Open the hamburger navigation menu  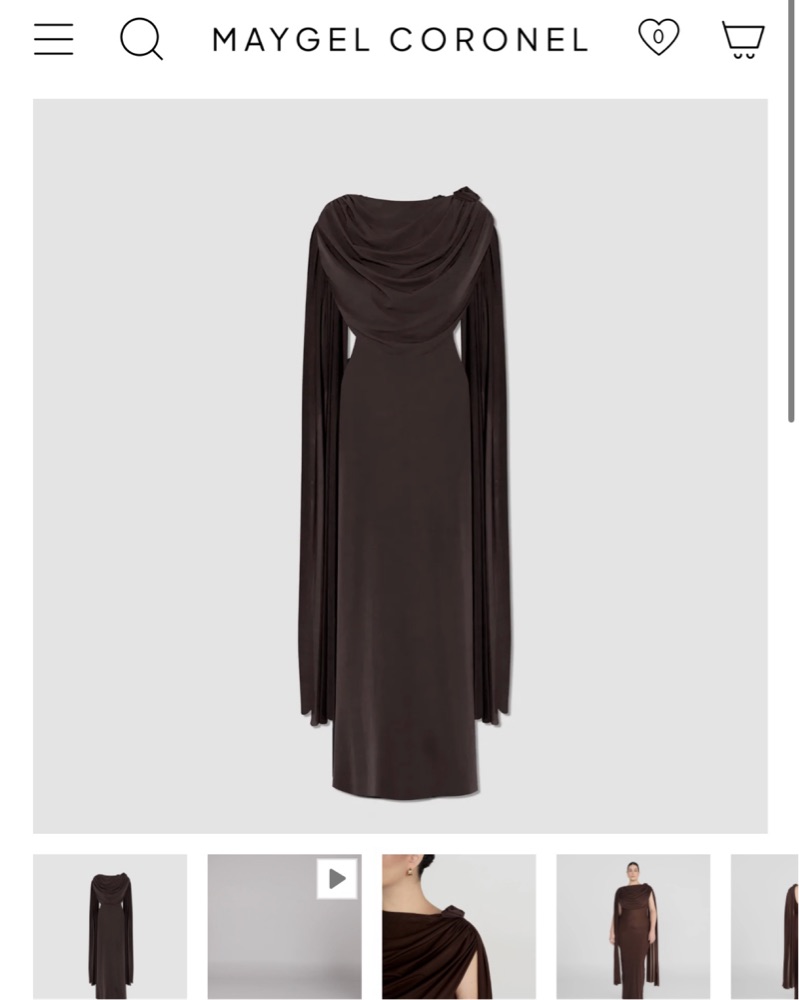53,39
